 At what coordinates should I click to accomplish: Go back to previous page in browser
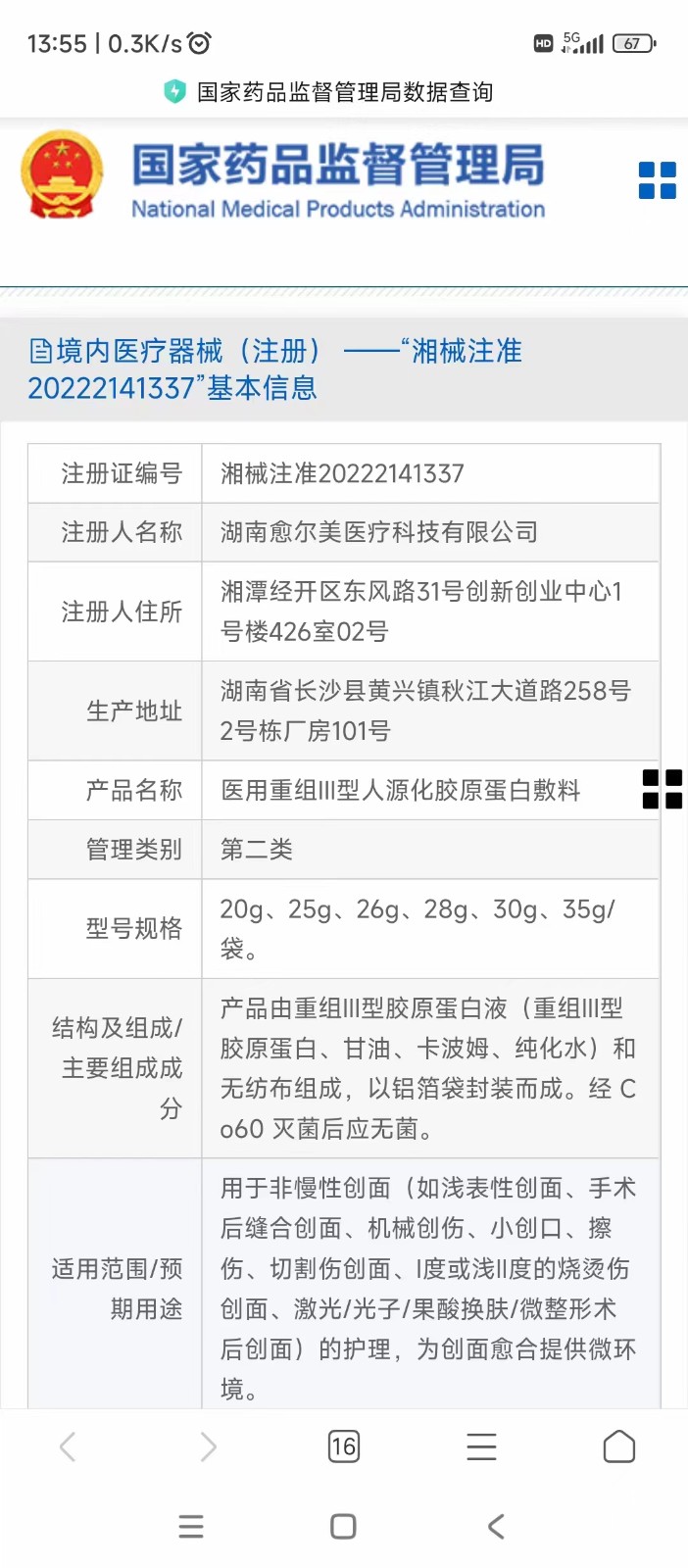pos(68,1446)
